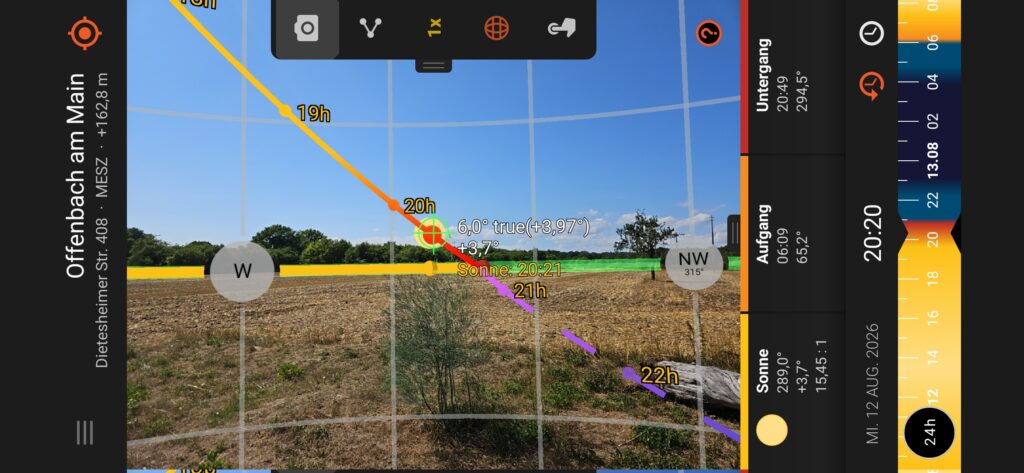Open the three-line menu icon
The width and height of the screenshot is (1024, 473).
pyautogui.click(x=85, y=432)
